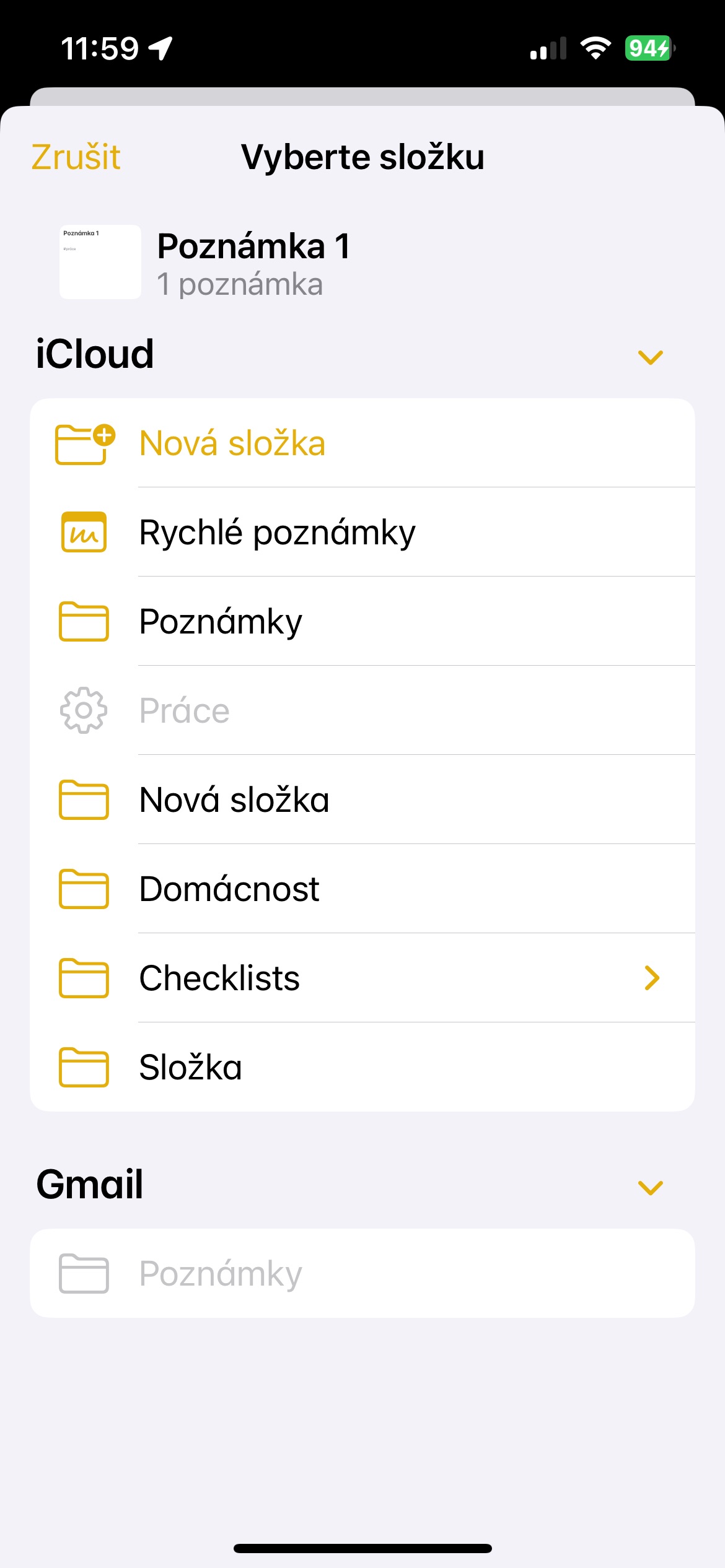Collapse the Gmail section
Viewport: 725px width, 1568px height.
pyautogui.click(x=650, y=1187)
